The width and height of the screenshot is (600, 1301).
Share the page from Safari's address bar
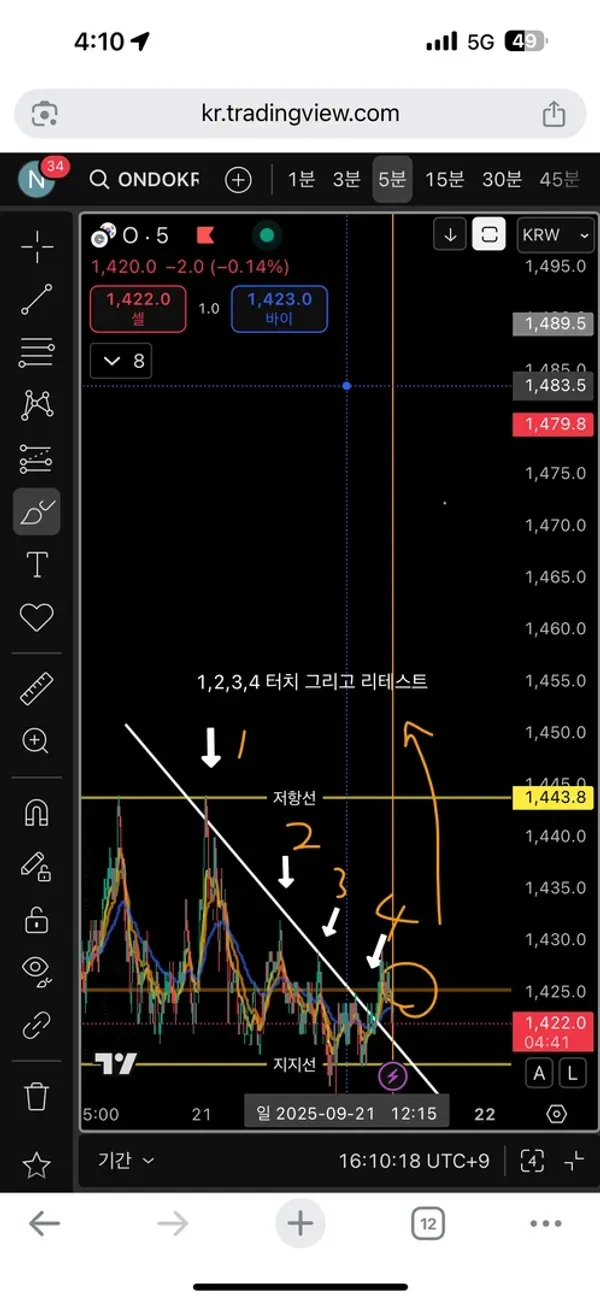553,114
